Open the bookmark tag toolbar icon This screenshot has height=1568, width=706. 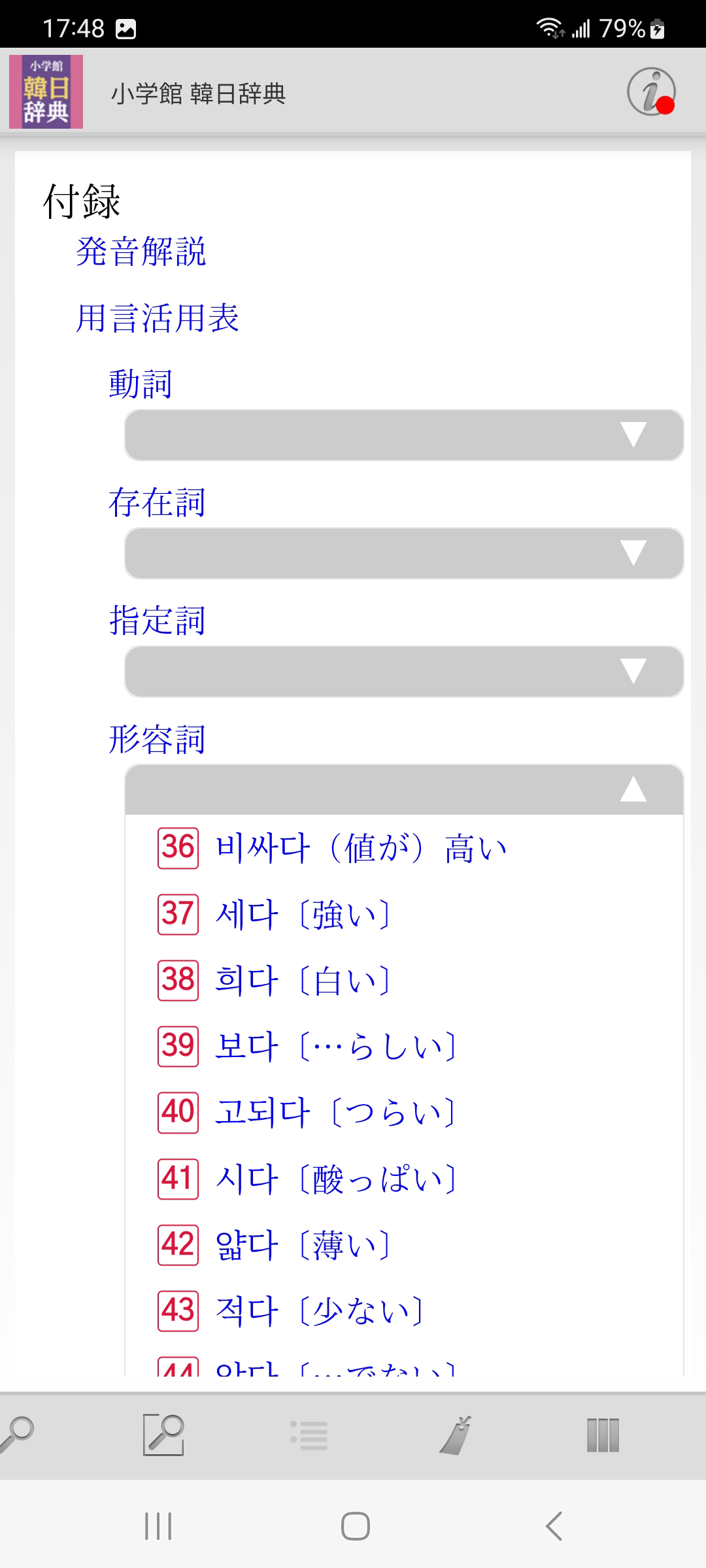tap(456, 1435)
